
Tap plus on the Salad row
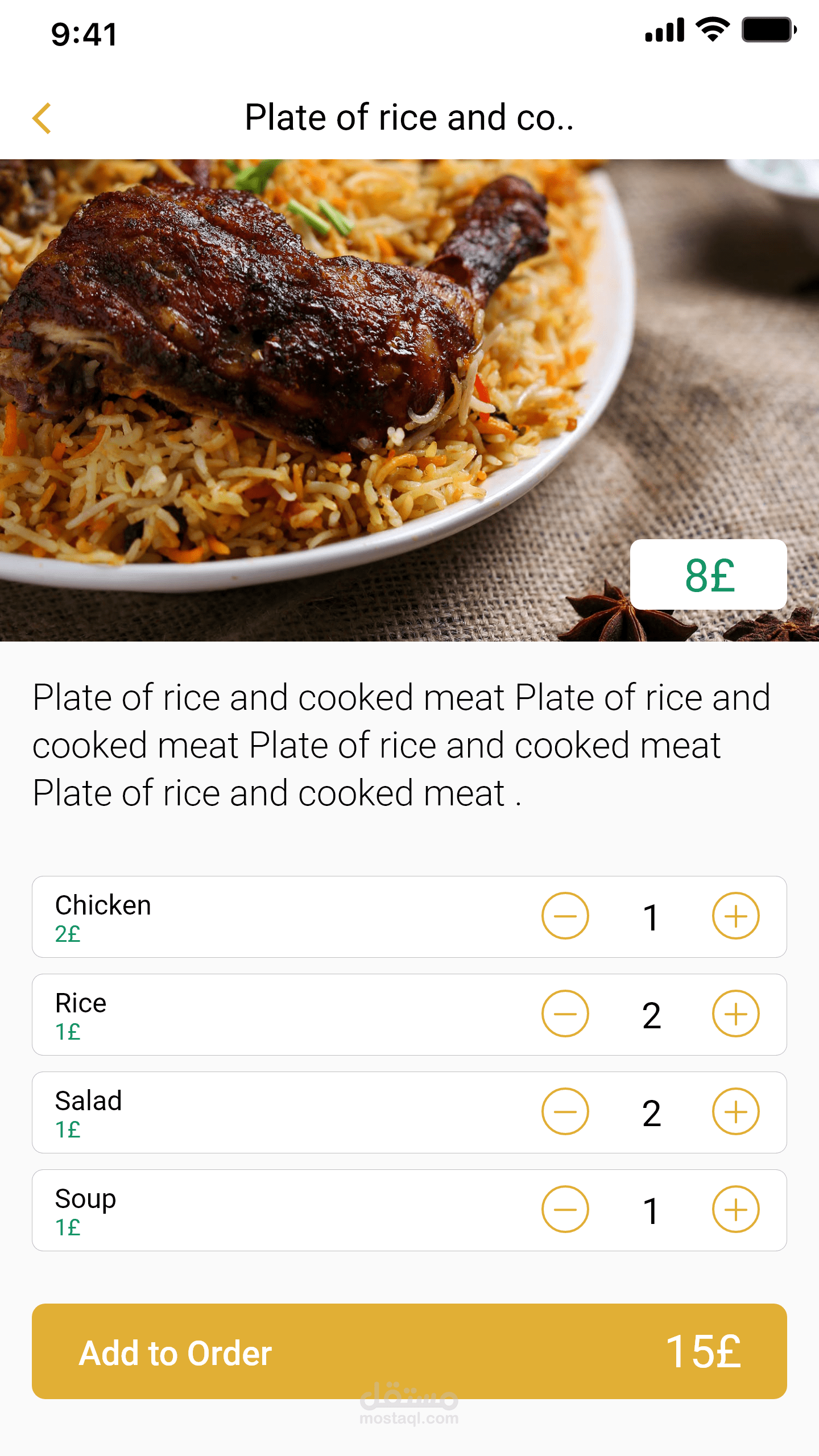coord(735,1111)
